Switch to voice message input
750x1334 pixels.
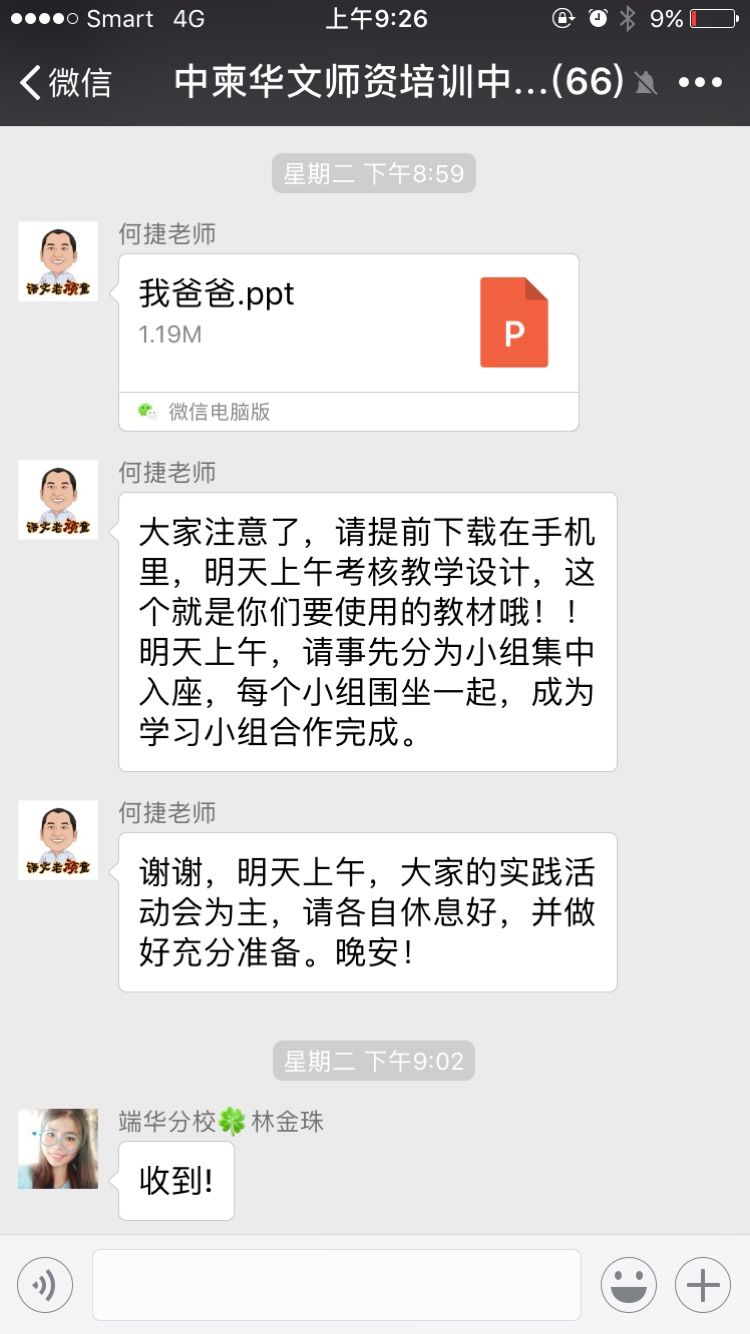pos(45,1285)
